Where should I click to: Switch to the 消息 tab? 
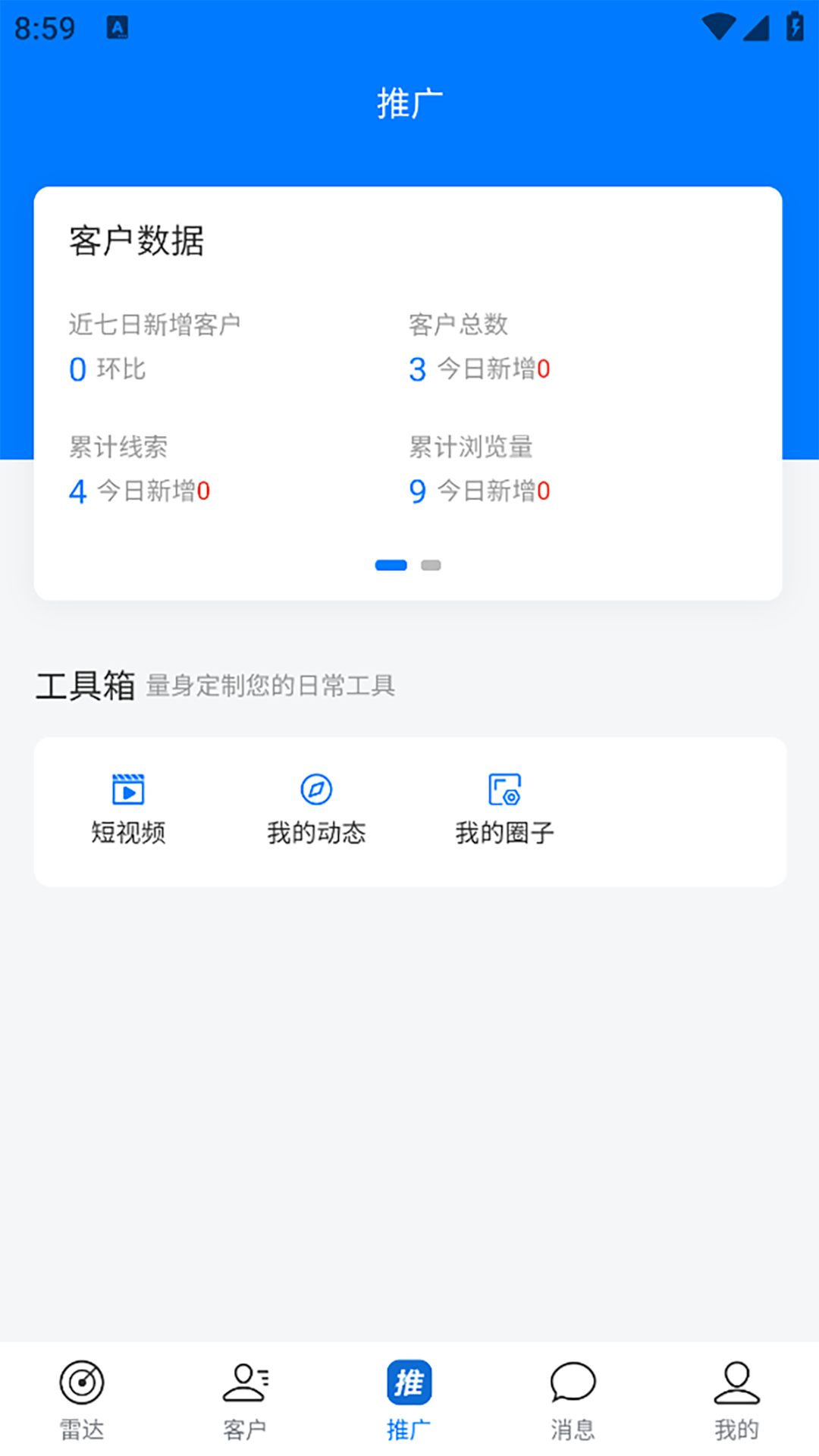click(573, 1399)
